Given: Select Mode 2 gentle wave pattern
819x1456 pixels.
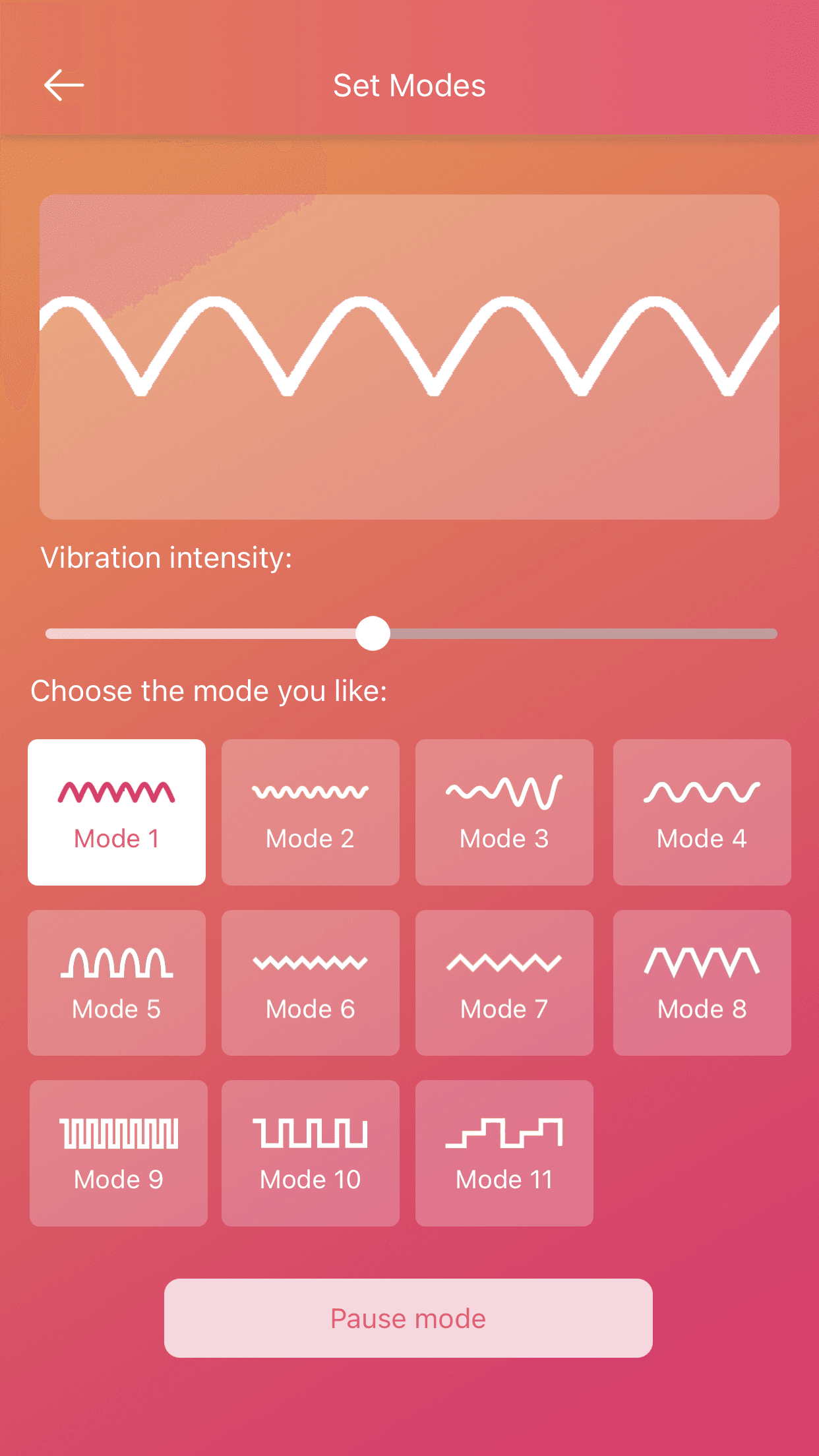Looking at the screenshot, I should (x=310, y=811).
